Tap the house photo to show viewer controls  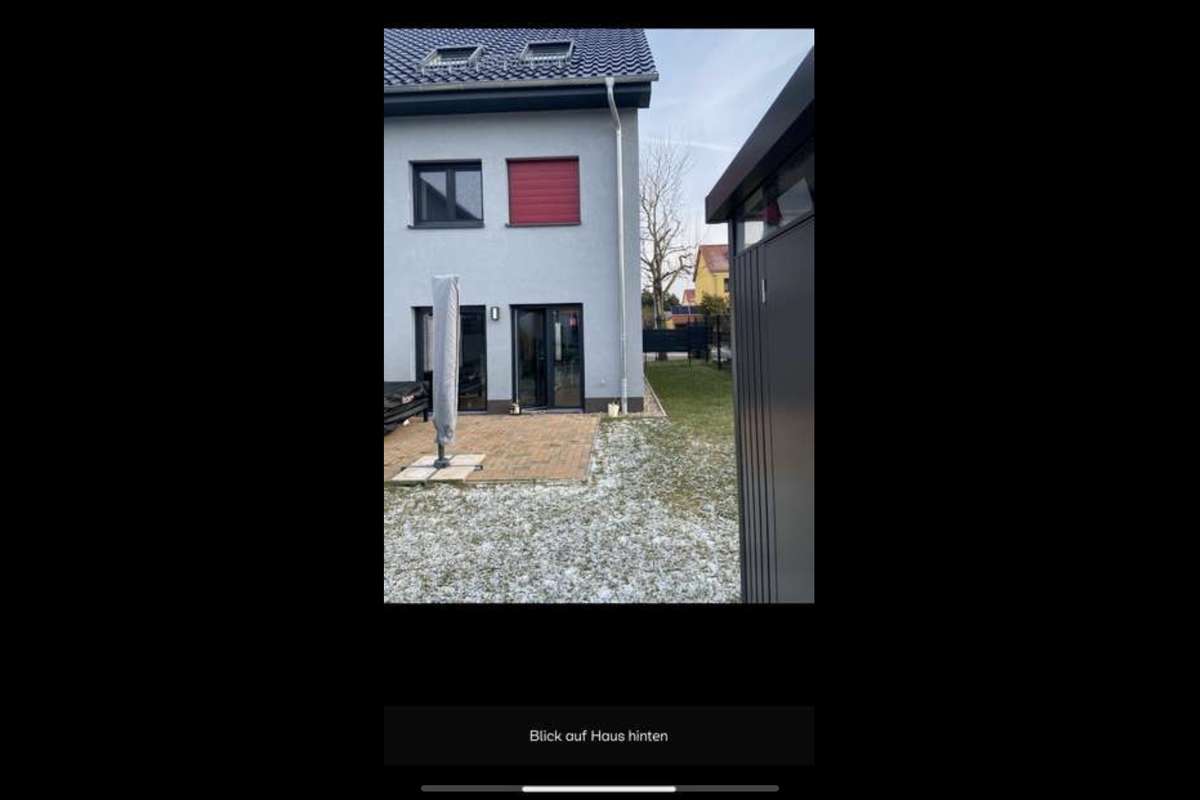click(x=598, y=315)
